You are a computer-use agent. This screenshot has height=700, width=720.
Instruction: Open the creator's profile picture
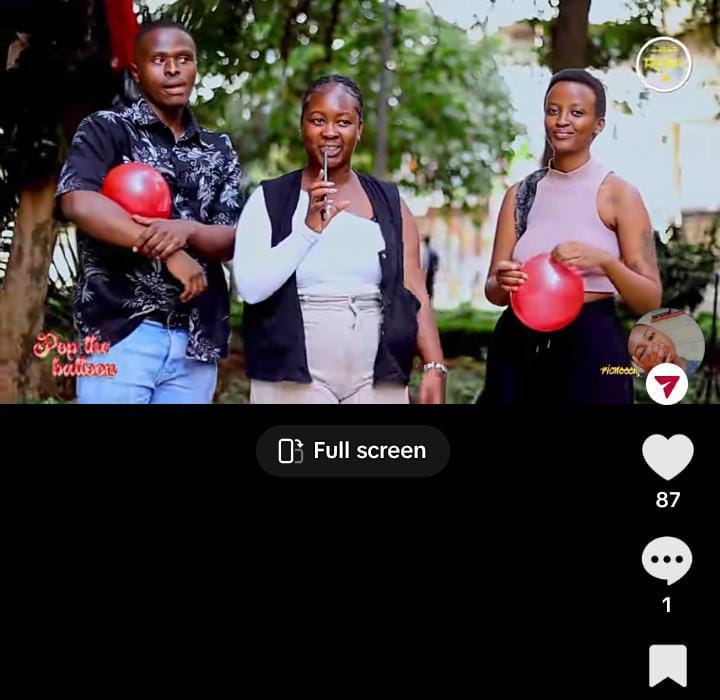click(666, 341)
